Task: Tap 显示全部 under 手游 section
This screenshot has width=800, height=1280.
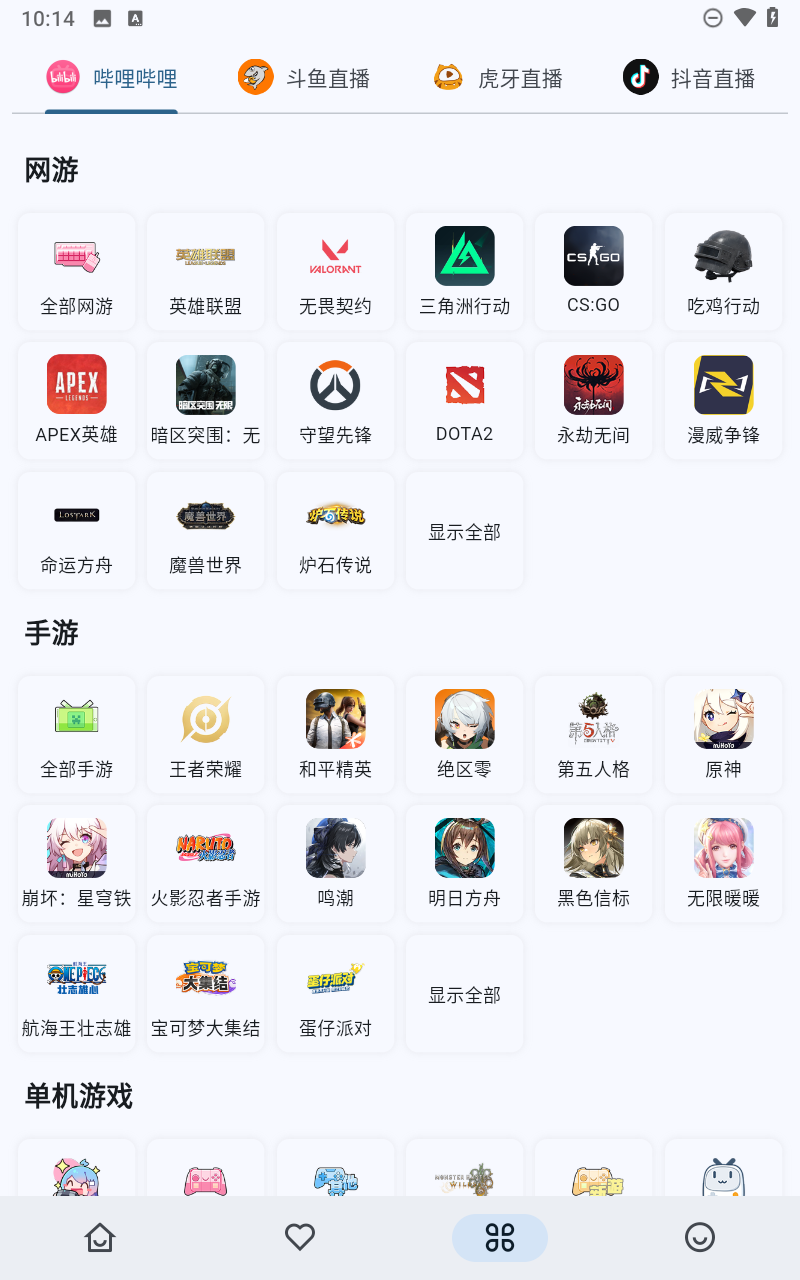Action: 464,994
